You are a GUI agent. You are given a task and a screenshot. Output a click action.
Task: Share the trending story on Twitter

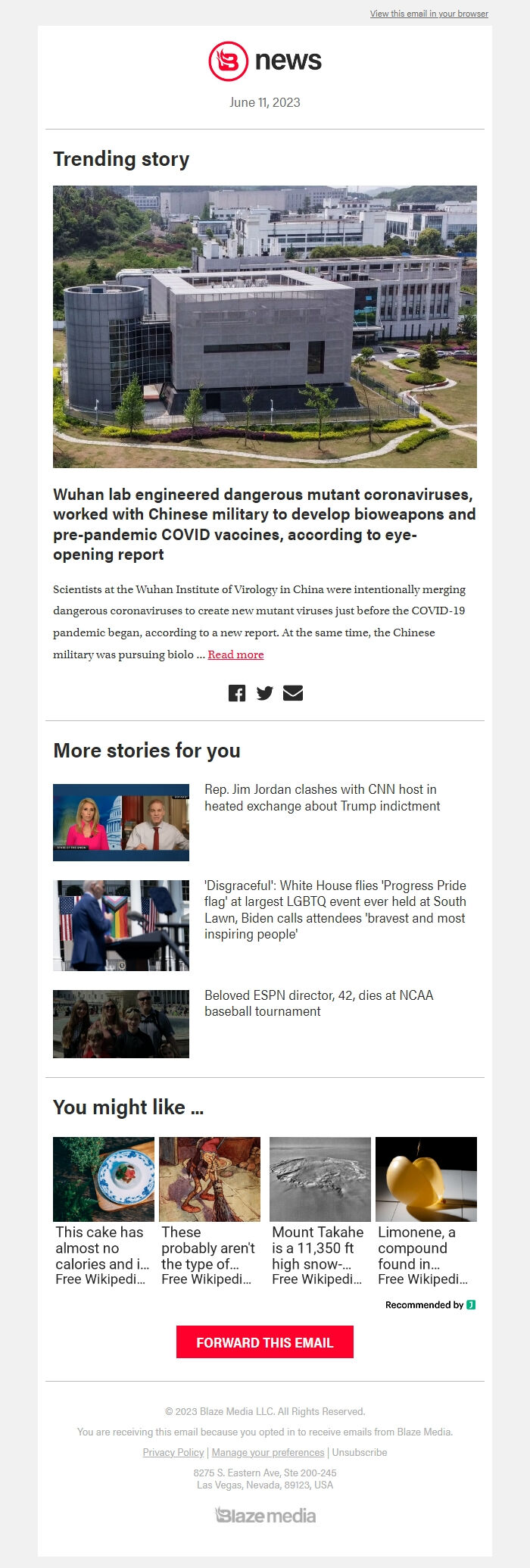(264, 693)
